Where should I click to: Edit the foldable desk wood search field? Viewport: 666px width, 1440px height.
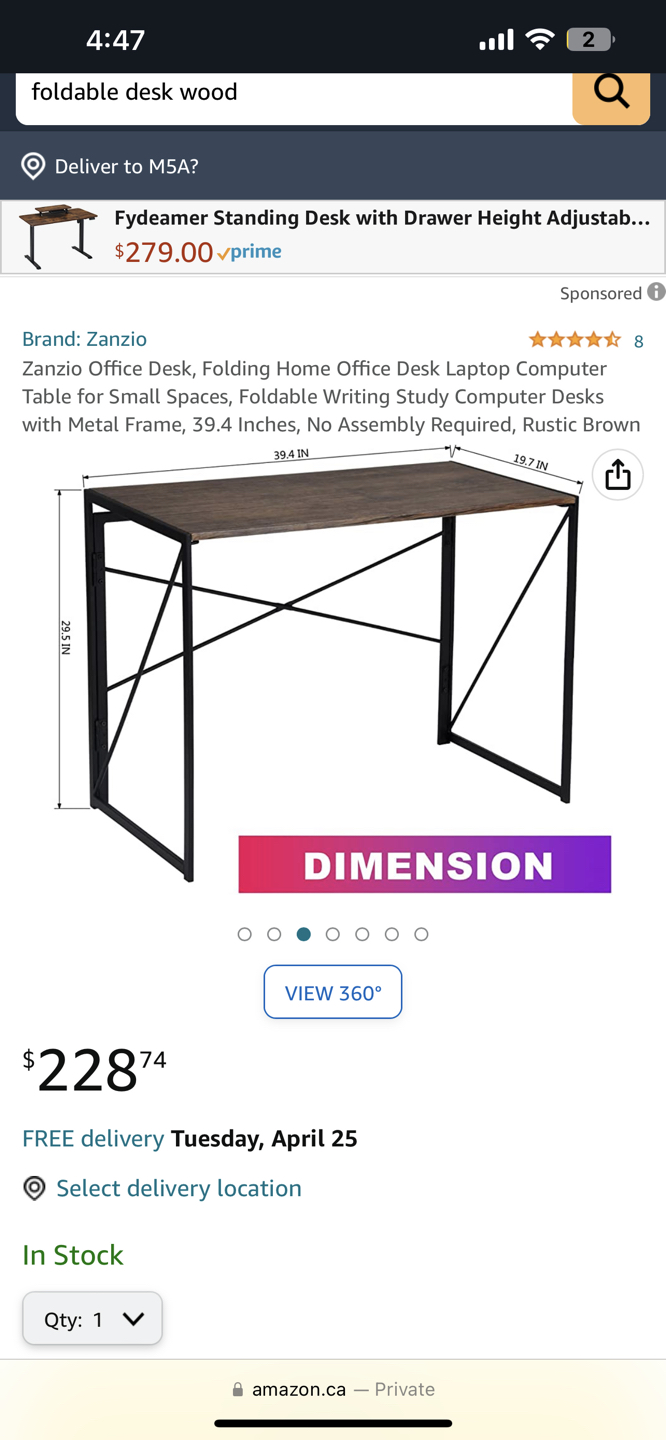click(x=290, y=93)
